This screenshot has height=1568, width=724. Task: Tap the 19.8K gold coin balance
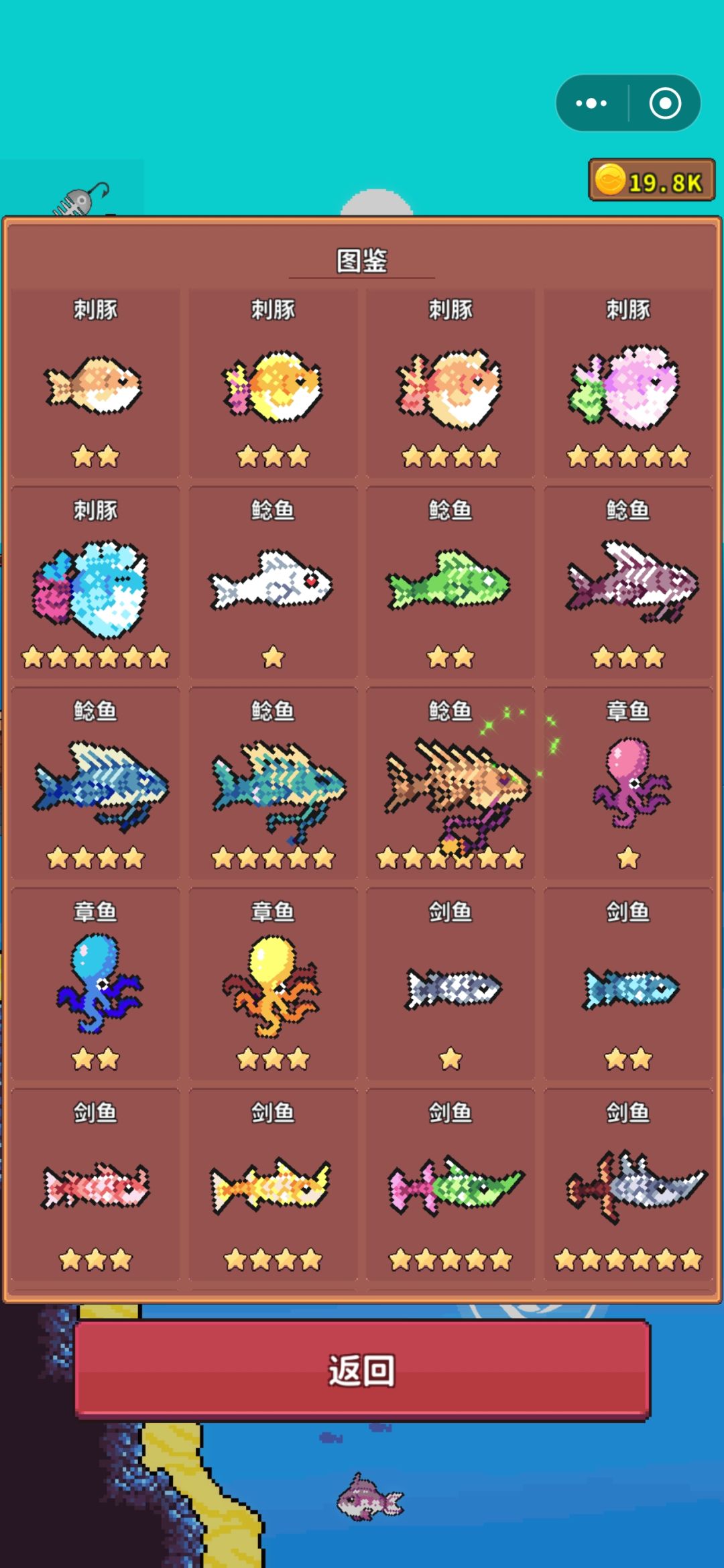coord(652,180)
